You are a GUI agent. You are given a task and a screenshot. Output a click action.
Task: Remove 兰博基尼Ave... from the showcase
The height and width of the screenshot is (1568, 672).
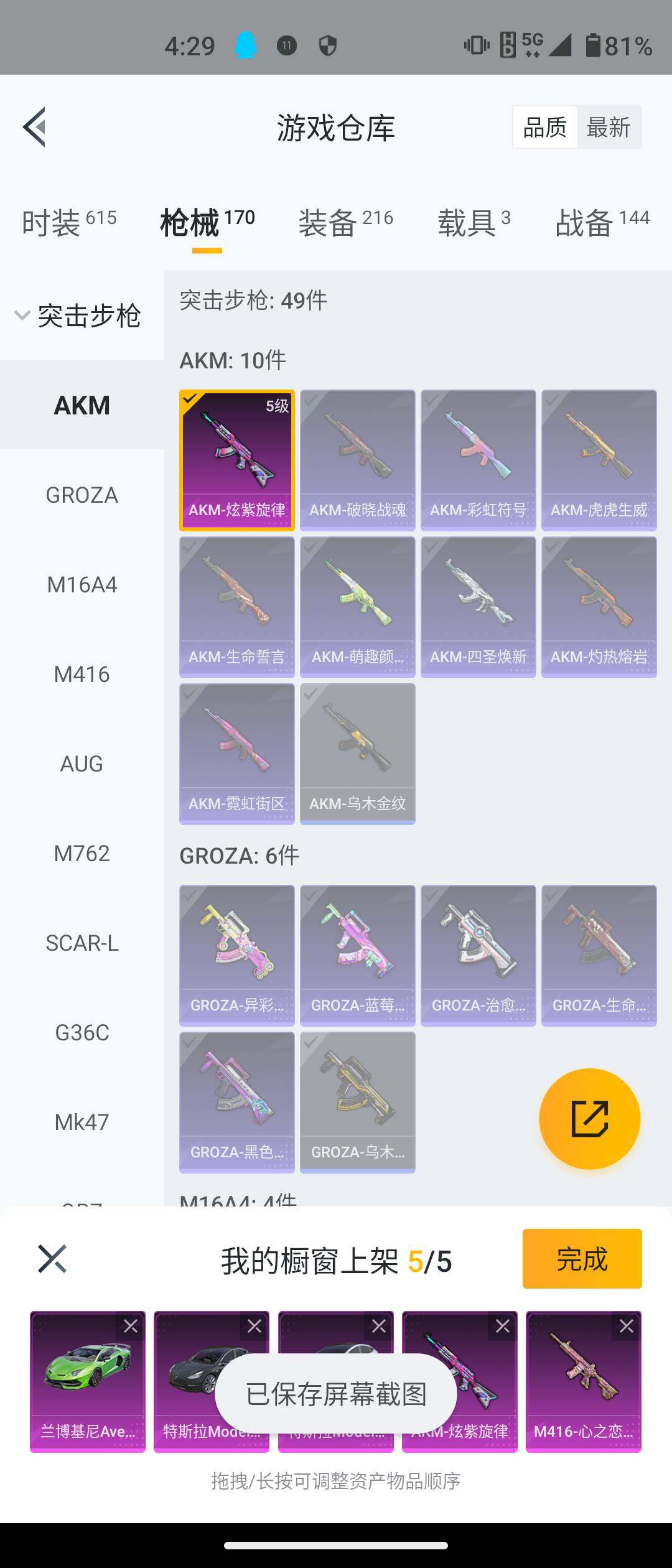(131, 1326)
